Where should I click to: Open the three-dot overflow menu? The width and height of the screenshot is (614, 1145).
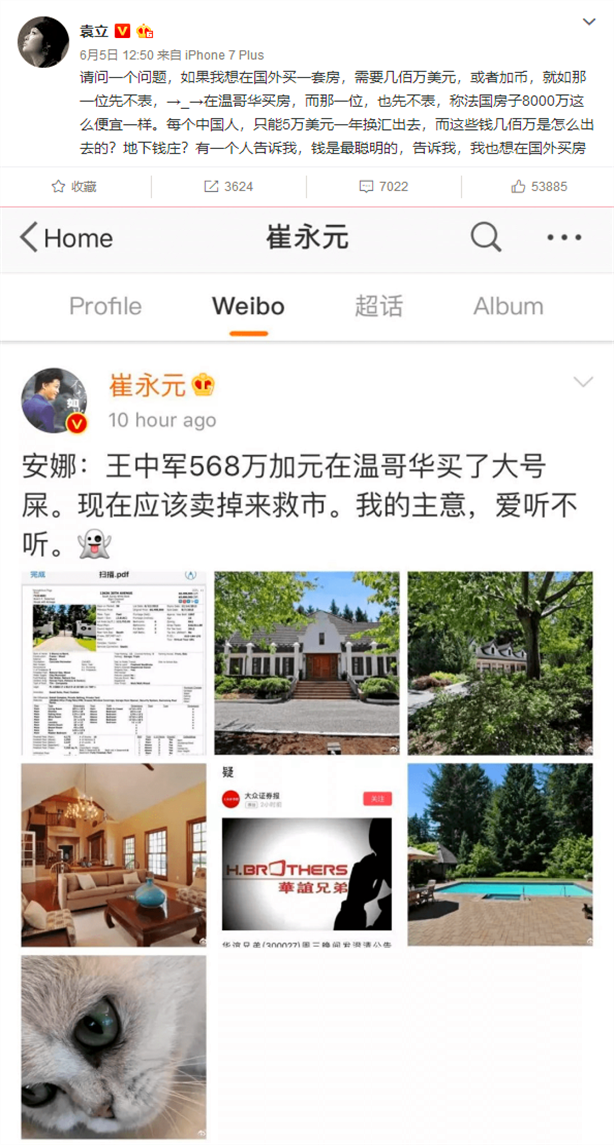(564, 237)
